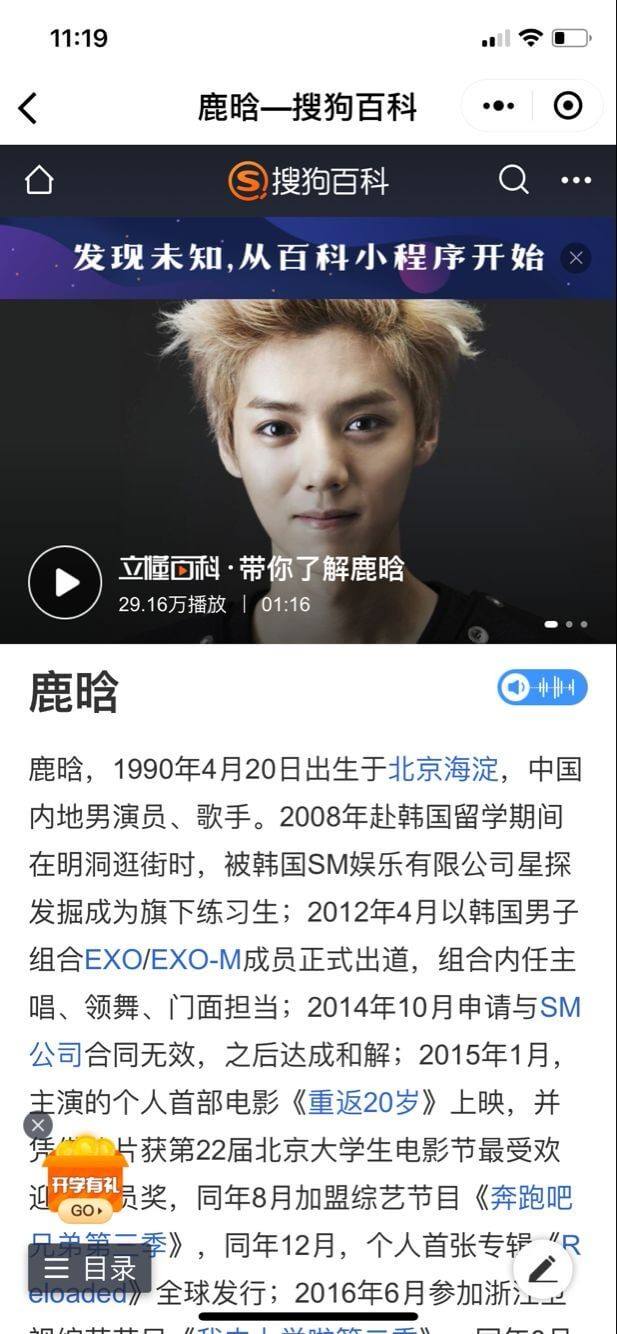
Task: Go to the Sogou Baike home page
Action: point(39,181)
